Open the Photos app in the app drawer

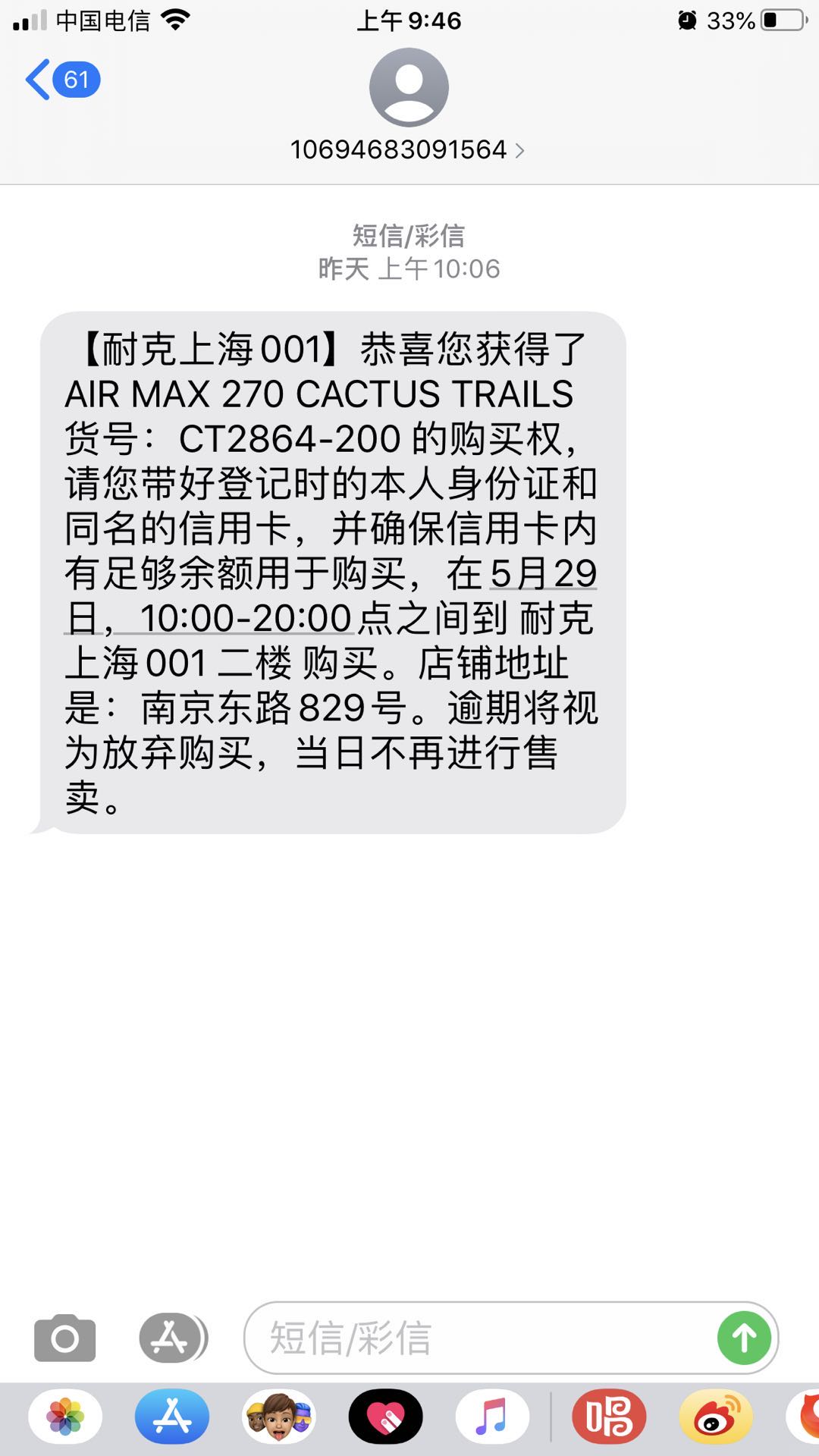[64, 1415]
